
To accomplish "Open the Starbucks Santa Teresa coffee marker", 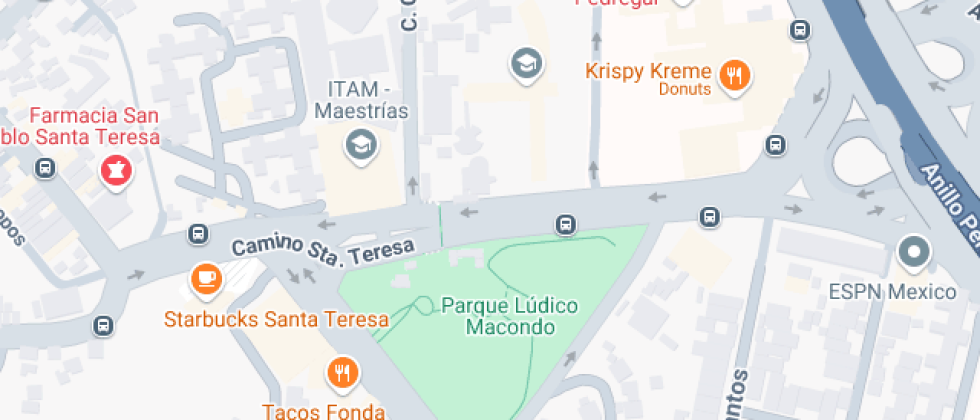I will pyautogui.click(x=207, y=281).
